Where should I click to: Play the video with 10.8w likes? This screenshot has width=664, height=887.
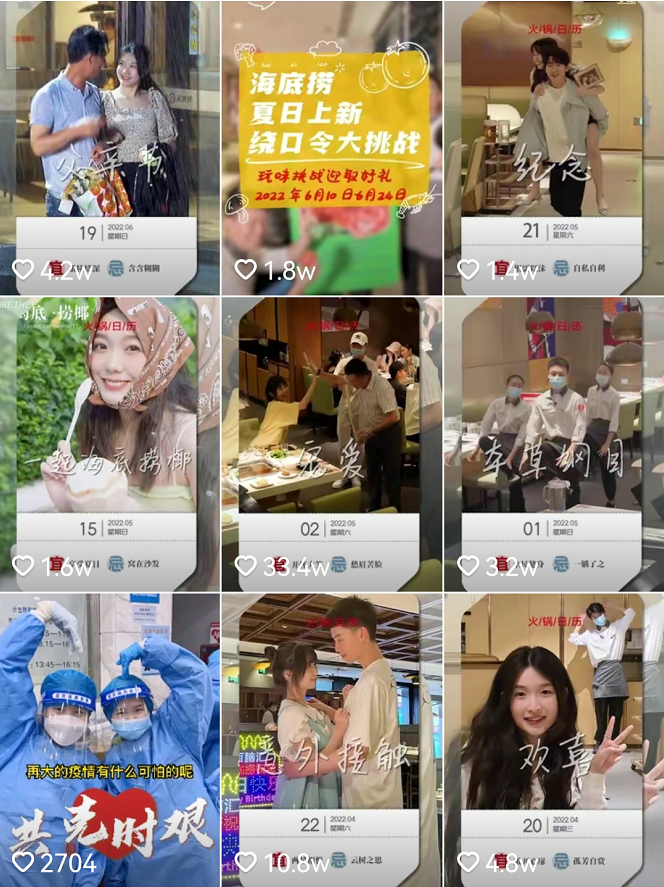331,735
